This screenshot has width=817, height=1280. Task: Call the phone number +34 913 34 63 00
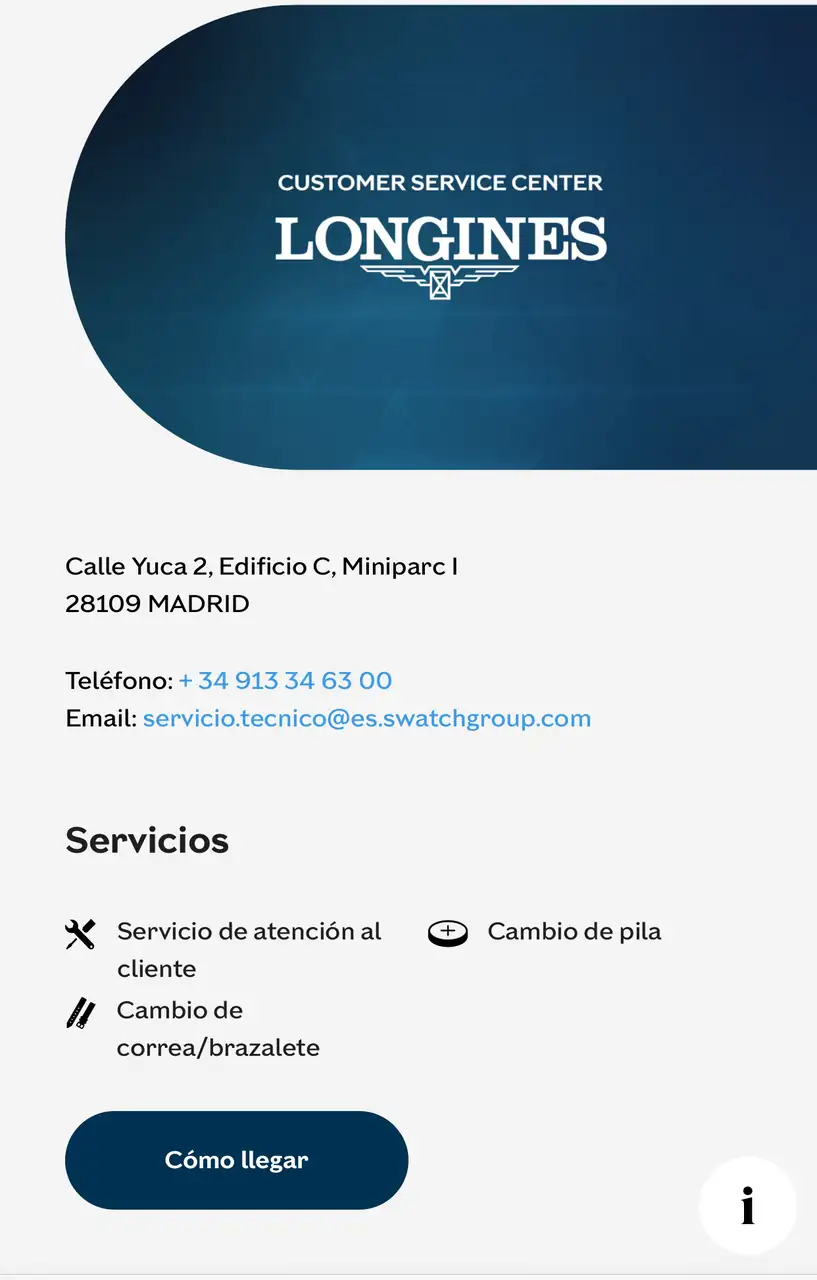click(285, 681)
